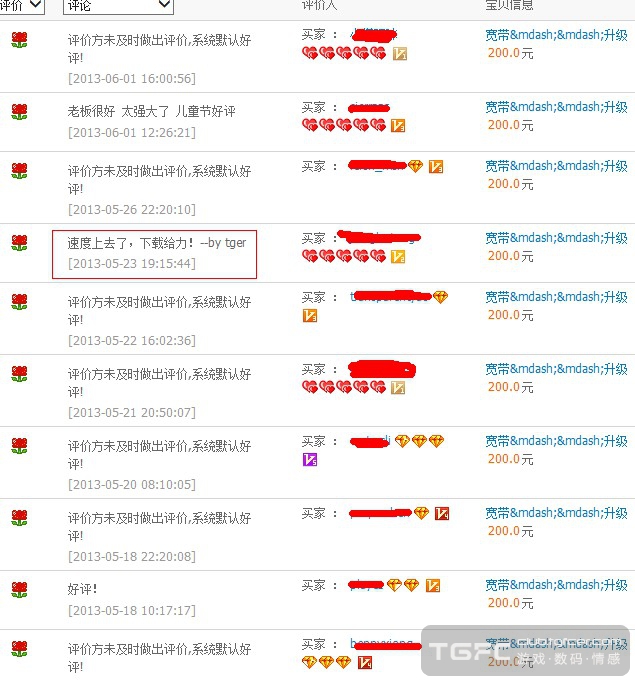The height and width of the screenshot is (681, 635).
Task: Open item link for 2013-05-22 16:02:36 review
Action: [556, 297]
